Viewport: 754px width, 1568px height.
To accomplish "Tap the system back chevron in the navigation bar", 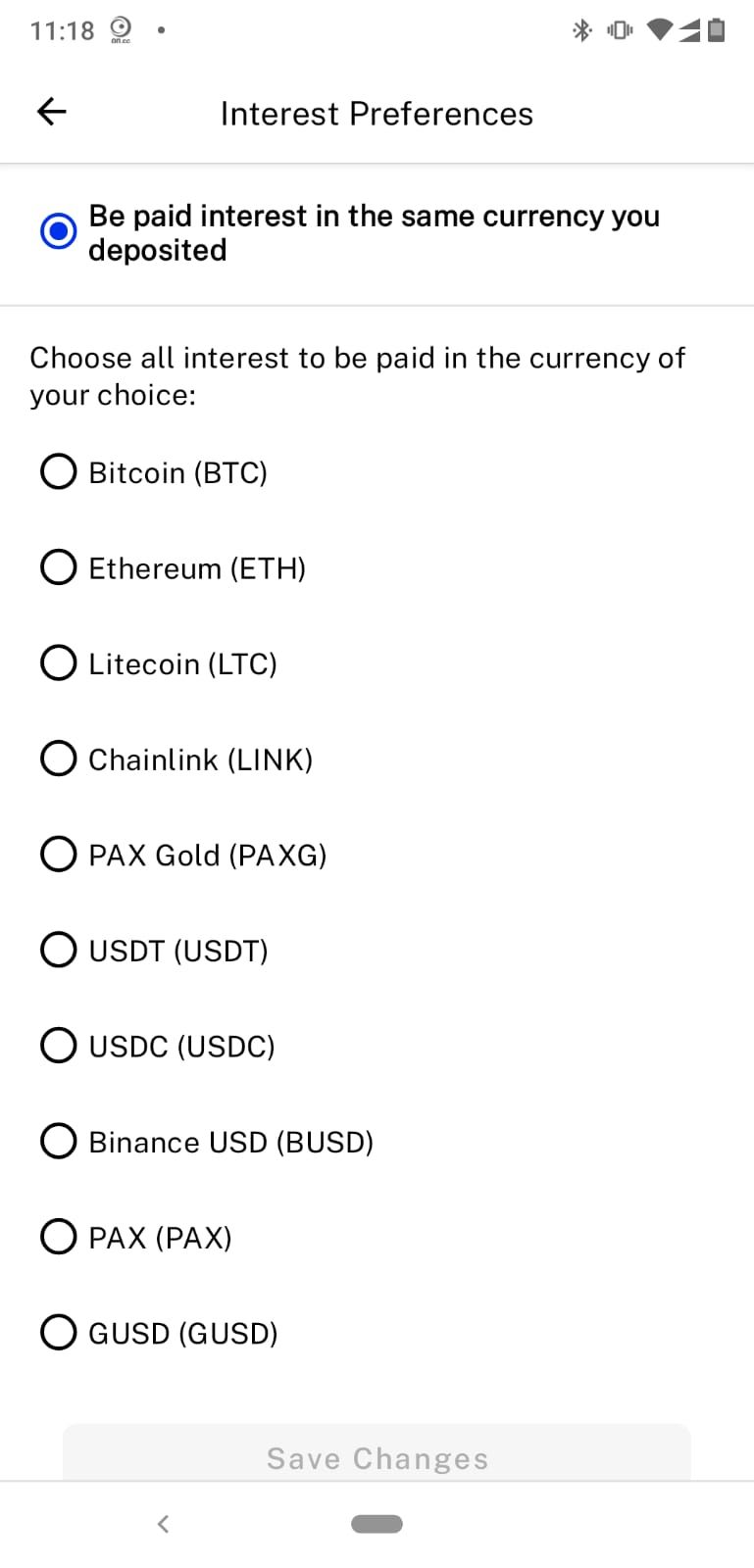I will coord(164,1524).
